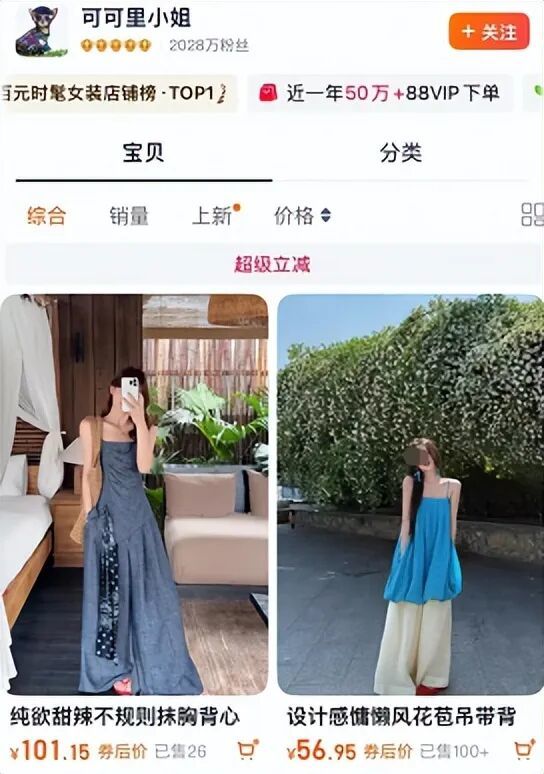
Task: Open the 超级立减 promotion banner
Action: [272, 265]
